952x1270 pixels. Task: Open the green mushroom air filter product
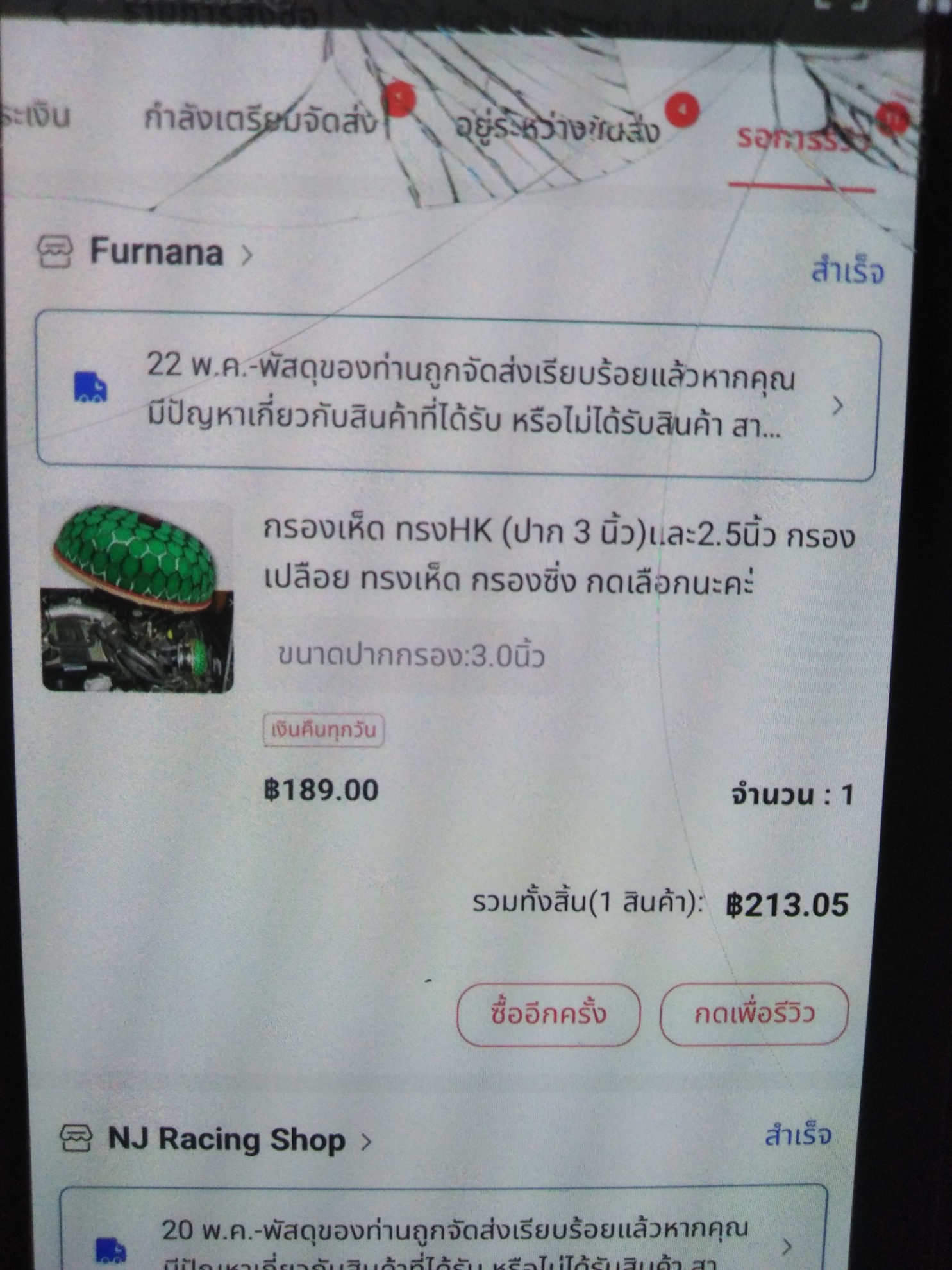point(137,597)
